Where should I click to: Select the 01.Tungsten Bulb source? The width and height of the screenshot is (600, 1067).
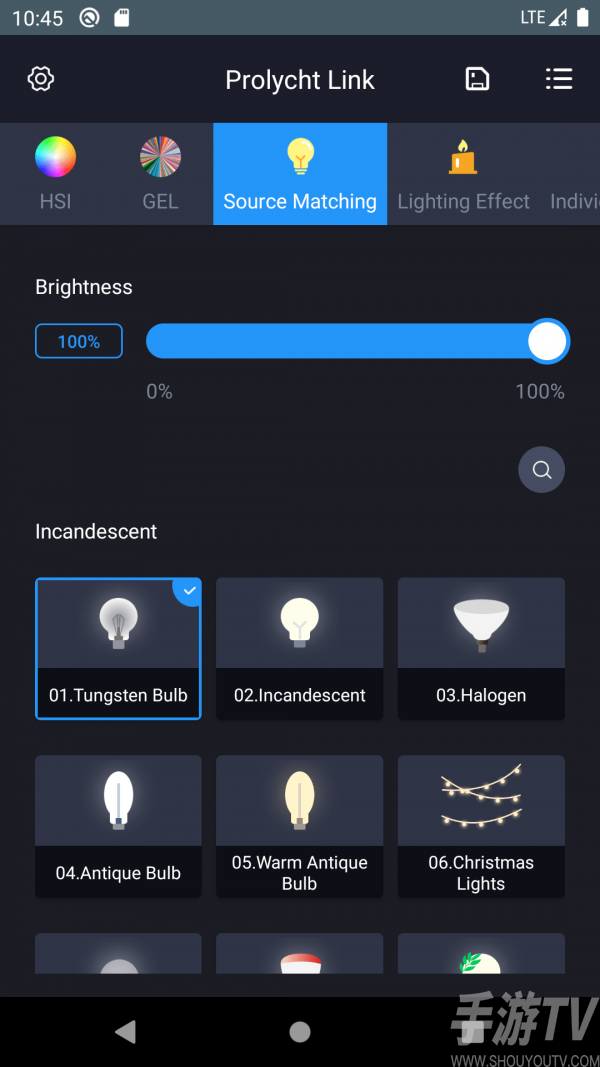coord(118,648)
